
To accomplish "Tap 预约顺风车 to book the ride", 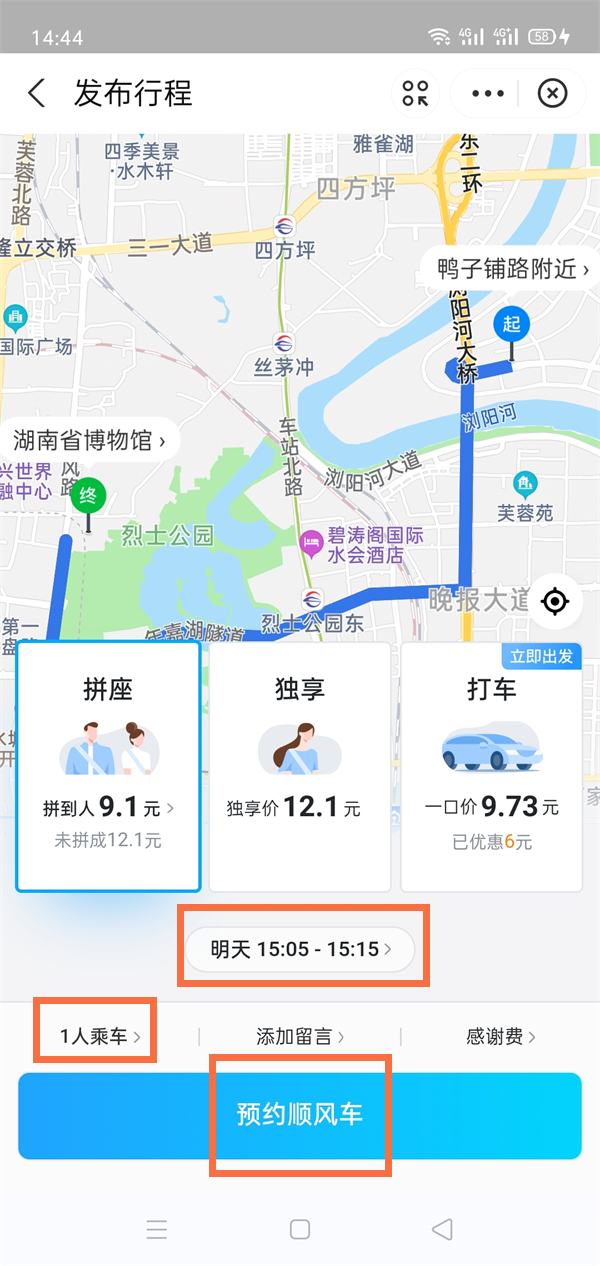I will tap(300, 1115).
